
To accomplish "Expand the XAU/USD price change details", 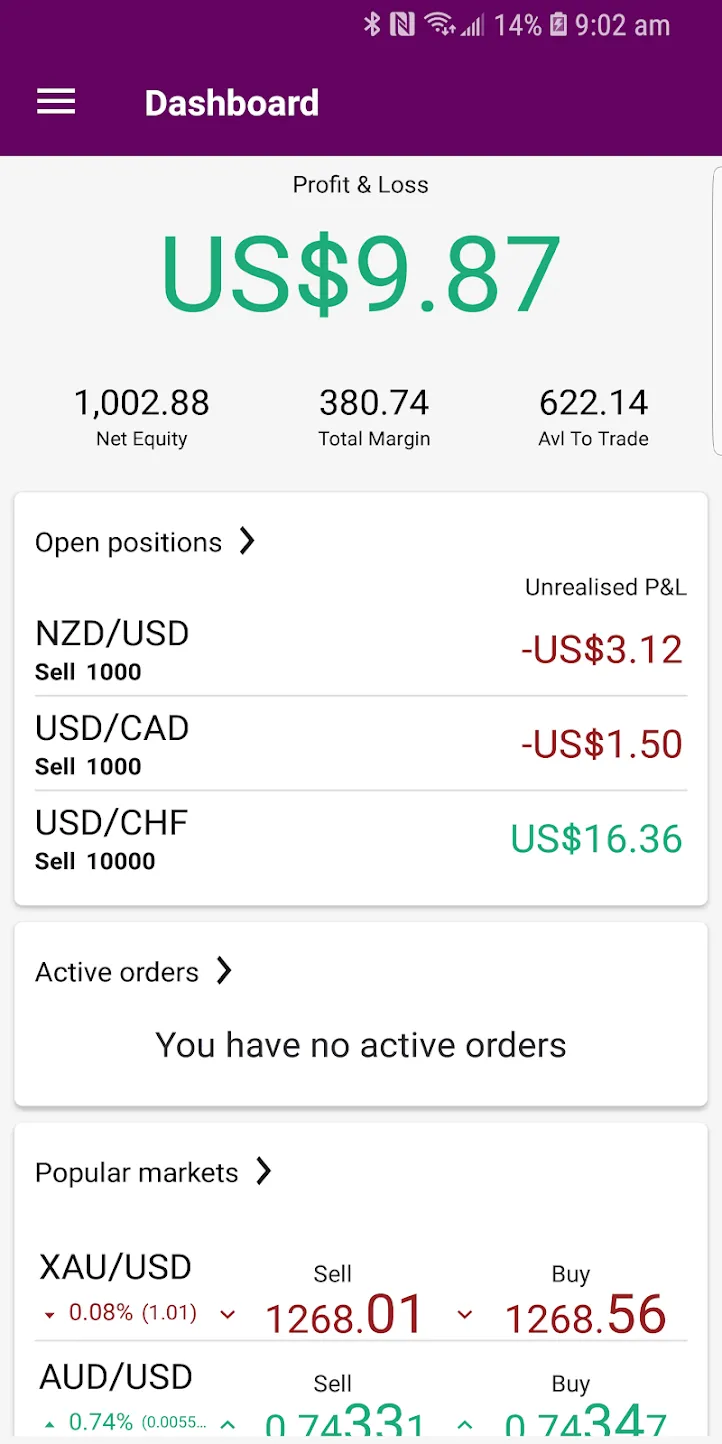I will coord(226,1314).
